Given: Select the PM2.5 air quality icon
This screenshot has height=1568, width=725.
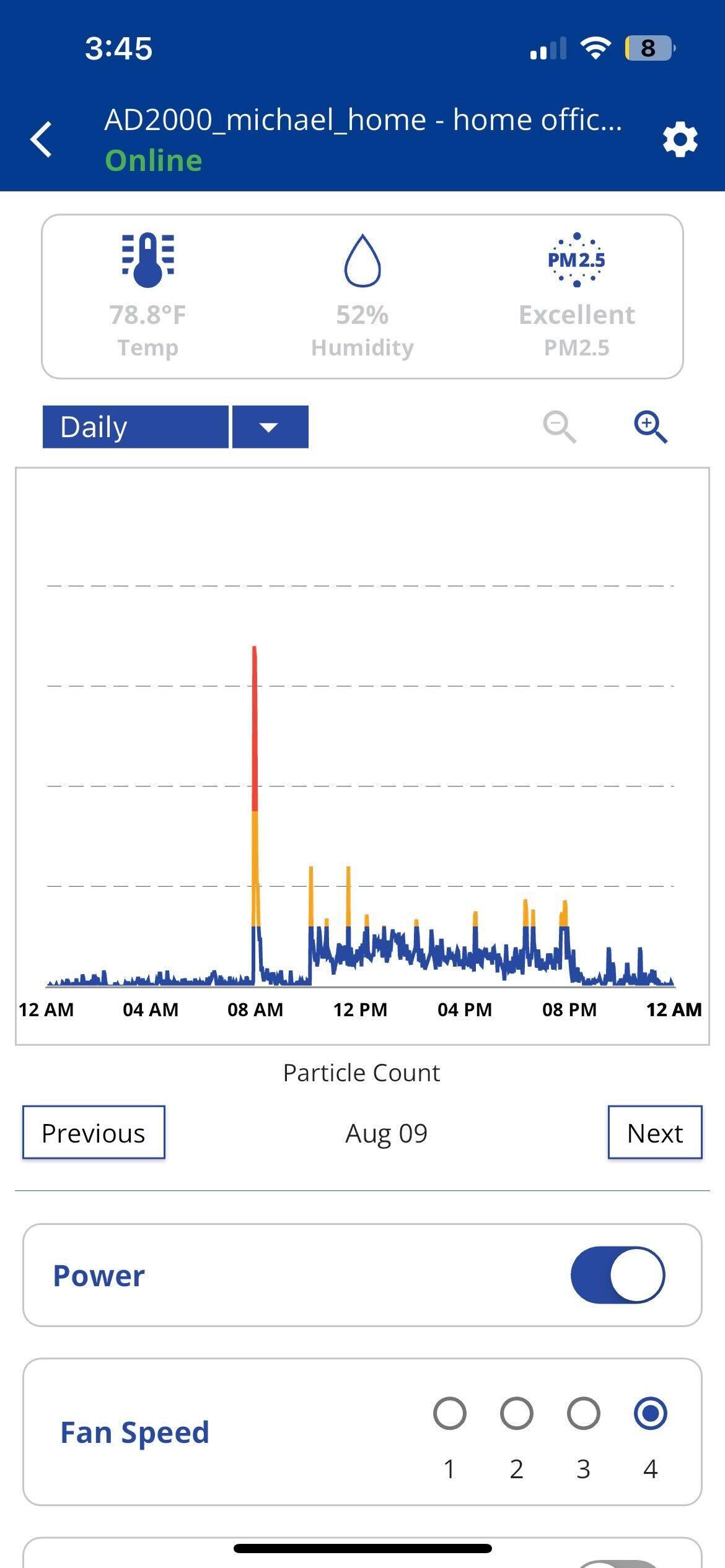Looking at the screenshot, I should pos(576,260).
